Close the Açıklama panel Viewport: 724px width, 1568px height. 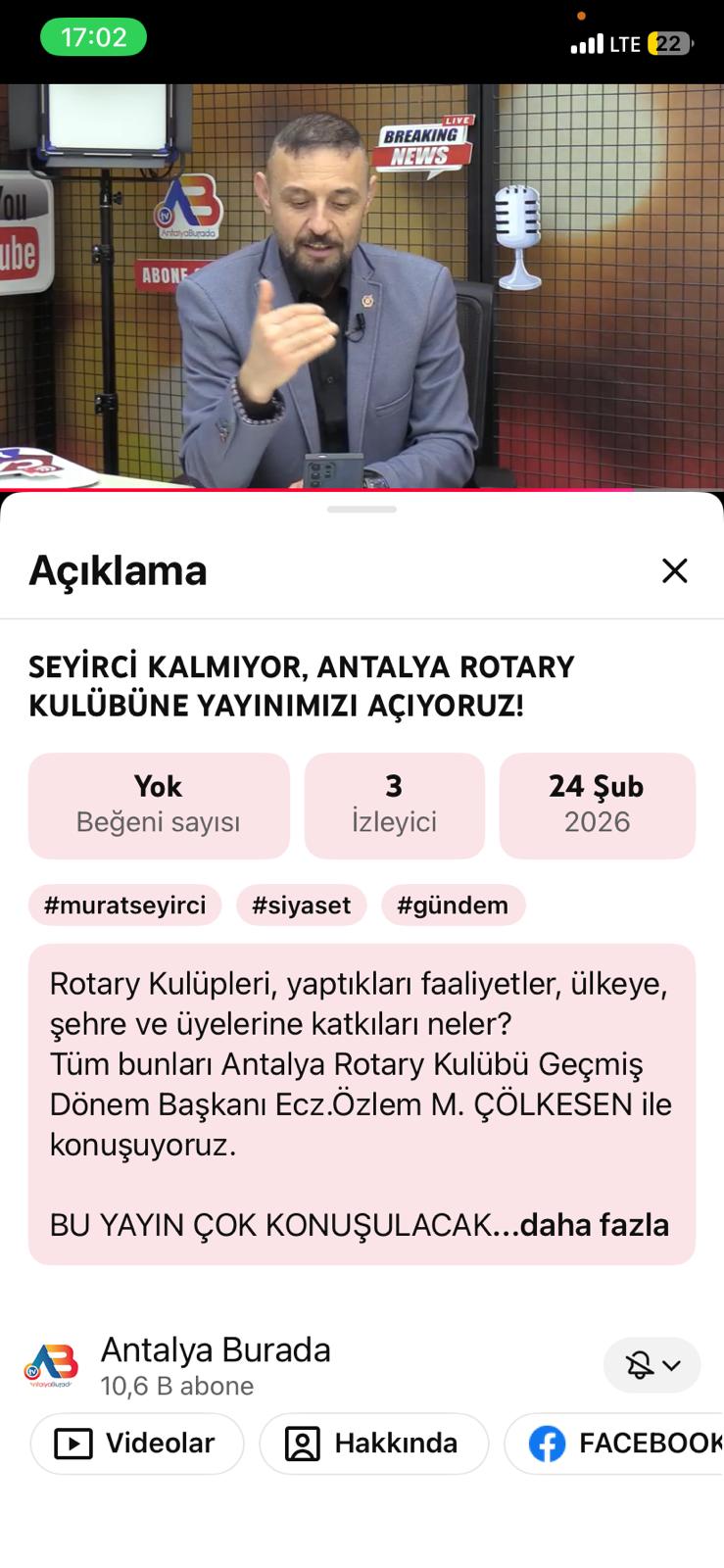point(674,569)
